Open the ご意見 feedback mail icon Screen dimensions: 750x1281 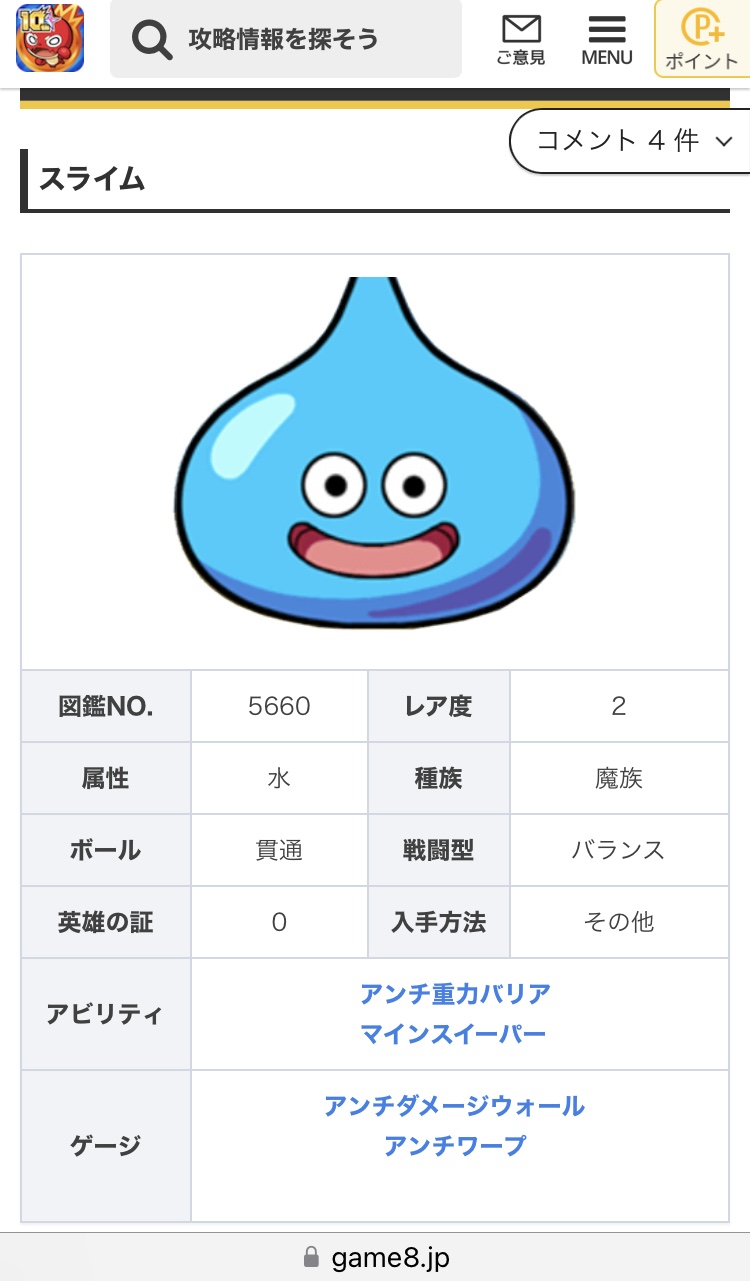point(521,39)
